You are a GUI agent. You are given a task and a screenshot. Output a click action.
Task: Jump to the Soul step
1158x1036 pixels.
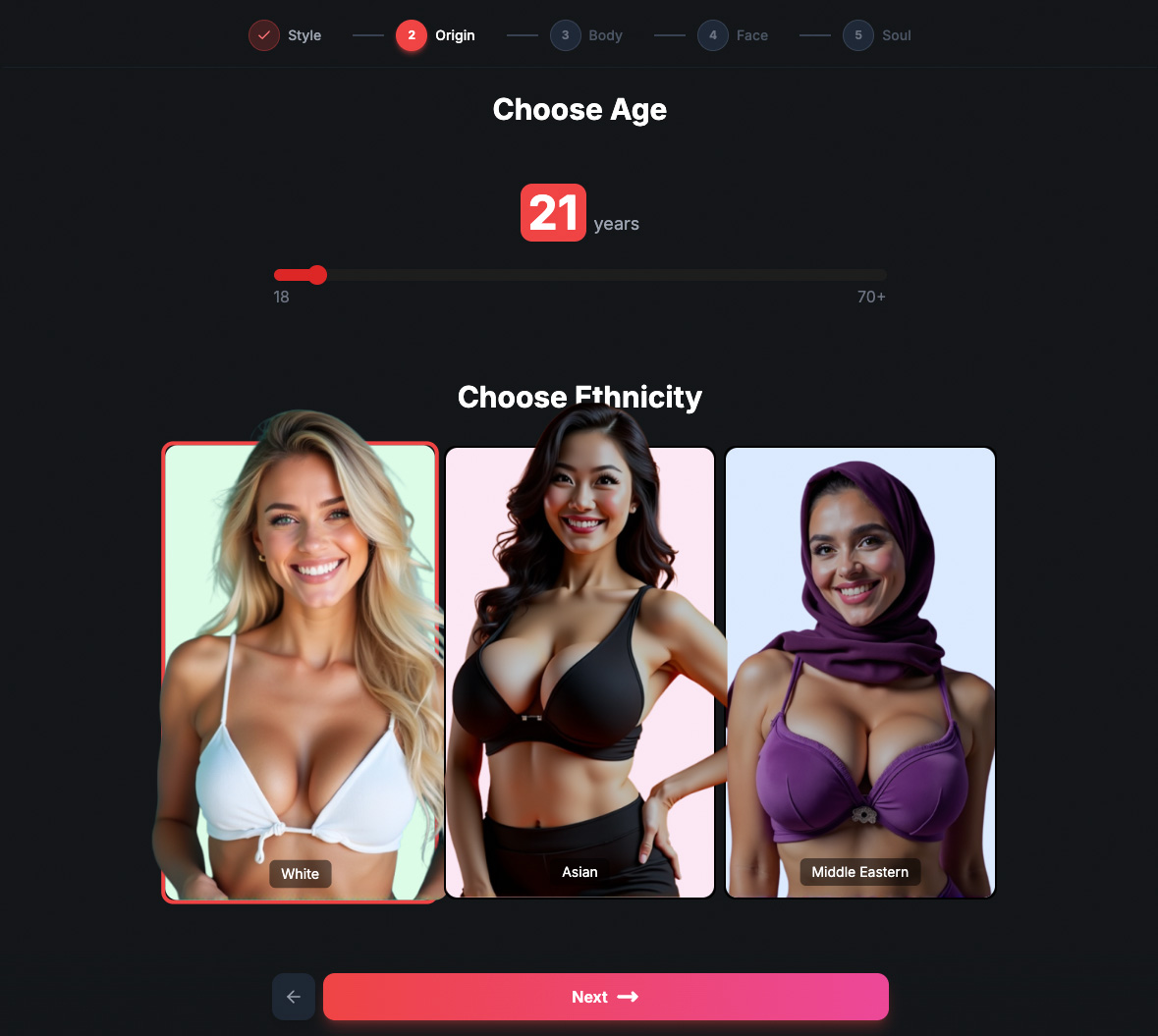pyautogui.click(x=877, y=35)
